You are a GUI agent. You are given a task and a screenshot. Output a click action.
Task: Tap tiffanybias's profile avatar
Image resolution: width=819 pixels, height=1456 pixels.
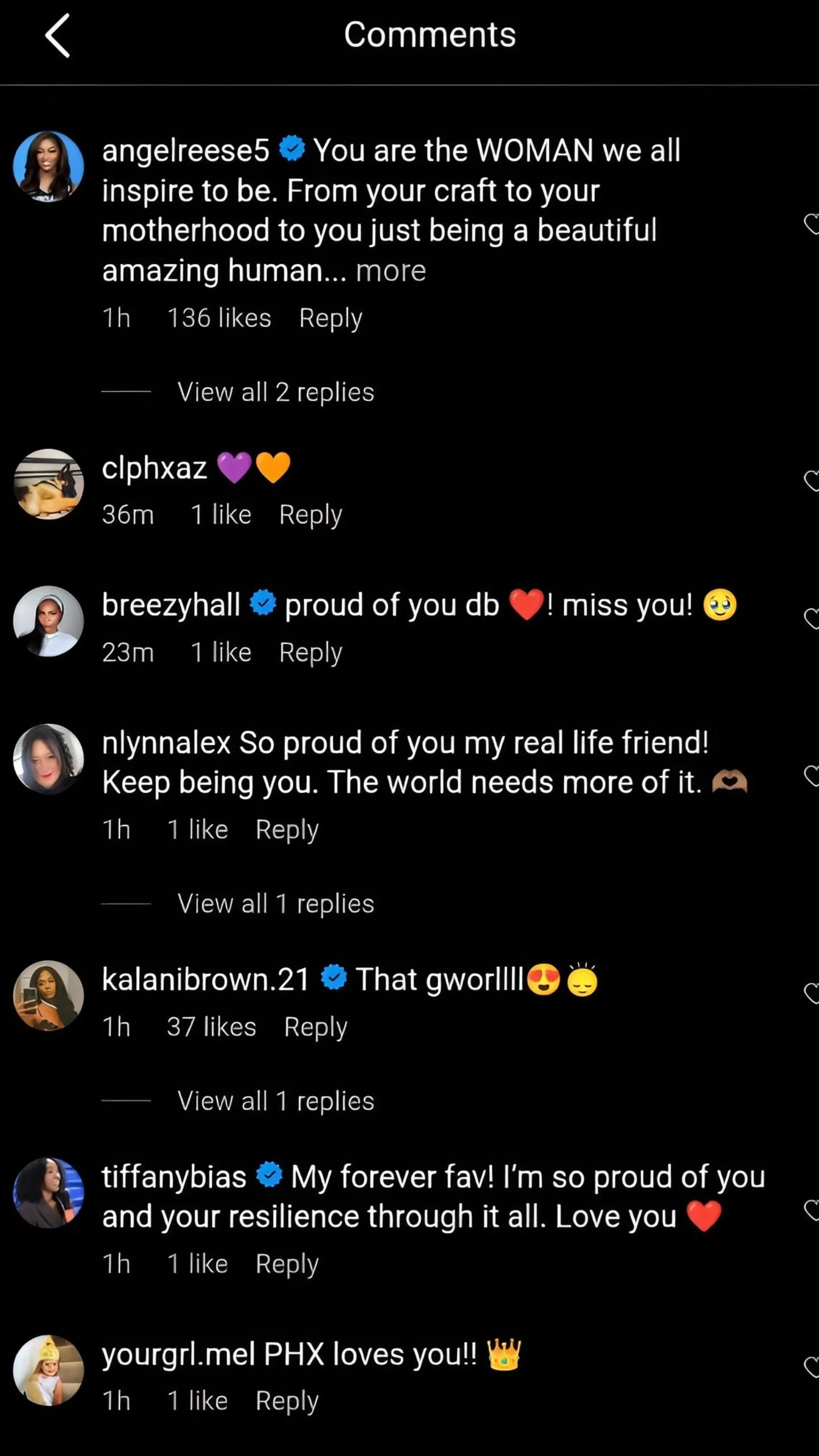[48, 1193]
